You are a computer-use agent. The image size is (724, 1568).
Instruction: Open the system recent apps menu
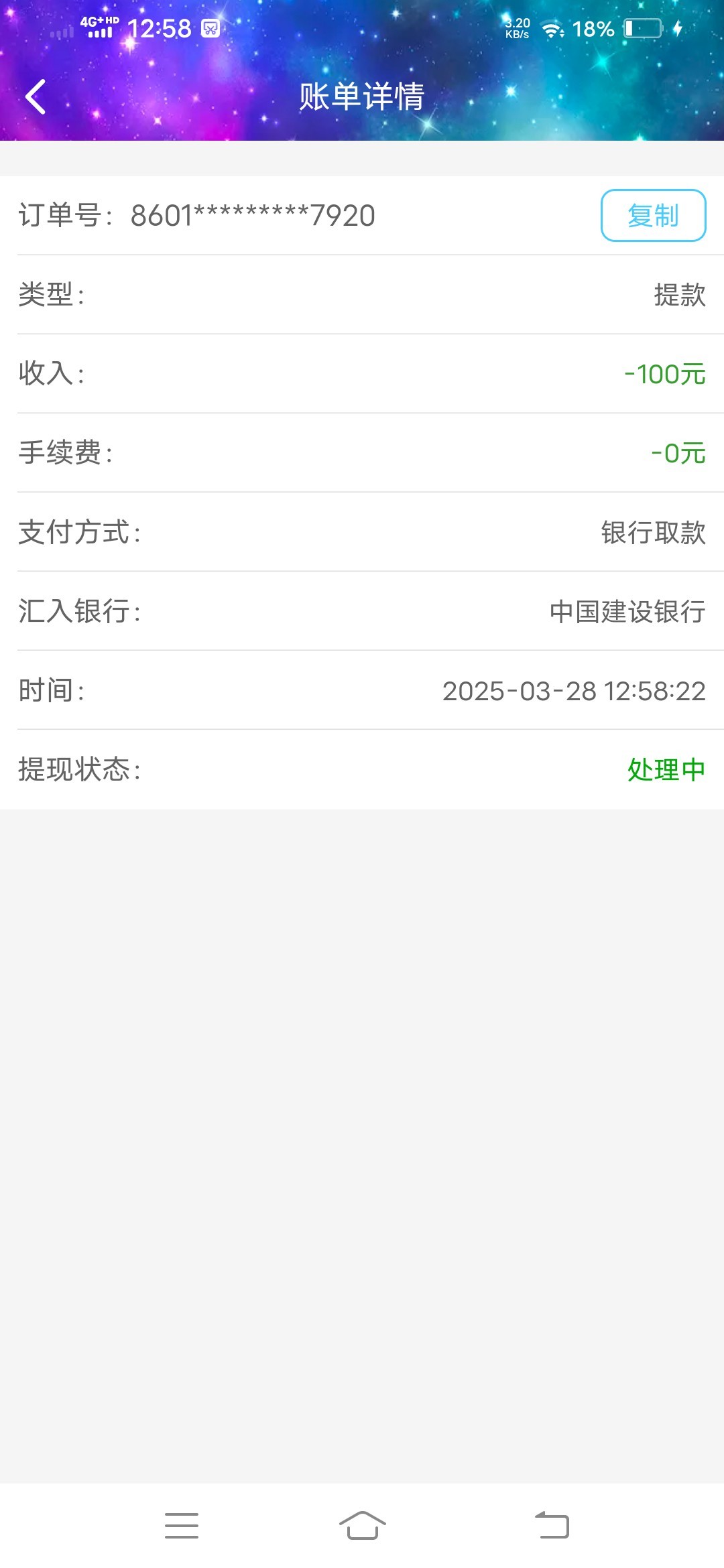coord(182,1525)
